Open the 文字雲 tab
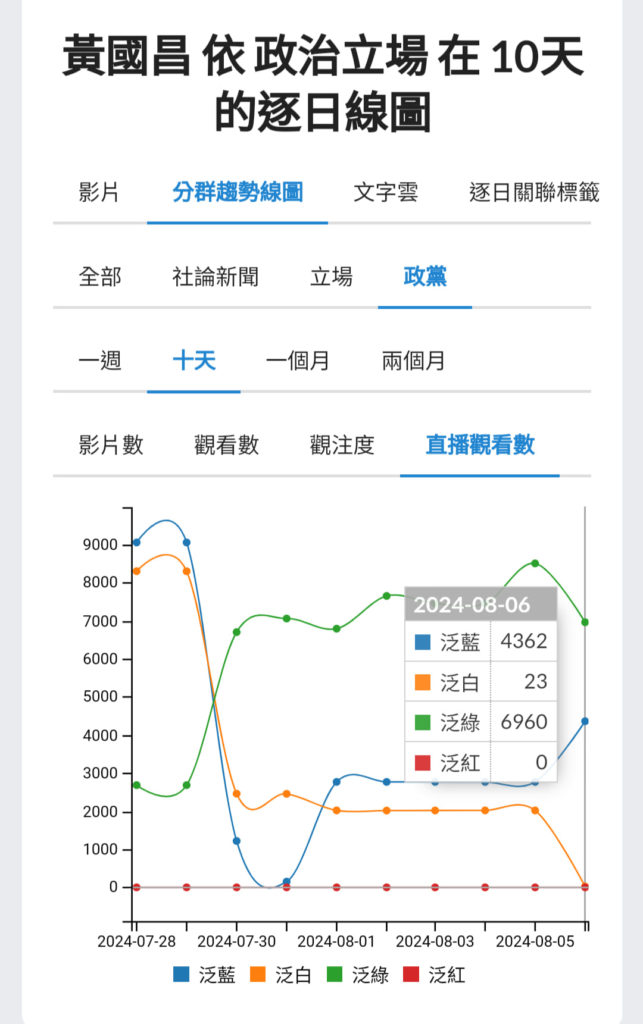This screenshot has height=1024, width=643. click(x=385, y=193)
